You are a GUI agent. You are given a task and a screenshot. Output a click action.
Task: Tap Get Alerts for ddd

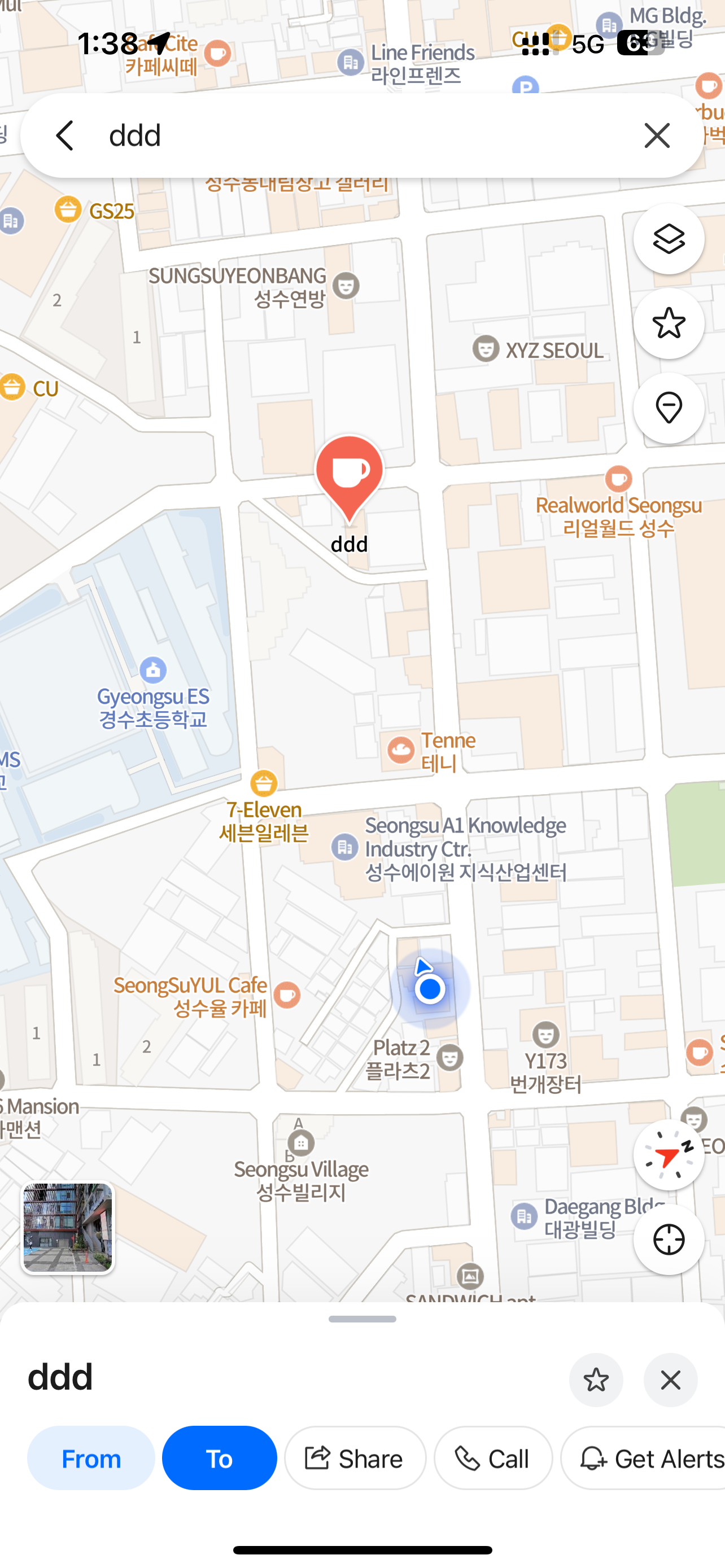(x=645, y=1458)
